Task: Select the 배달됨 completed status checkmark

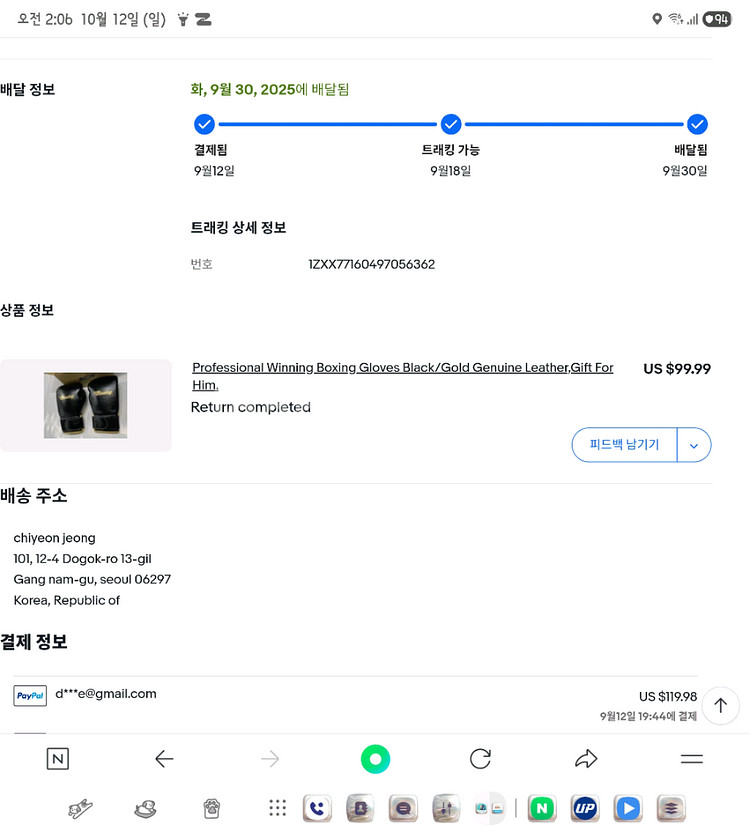Action: [x=697, y=124]
